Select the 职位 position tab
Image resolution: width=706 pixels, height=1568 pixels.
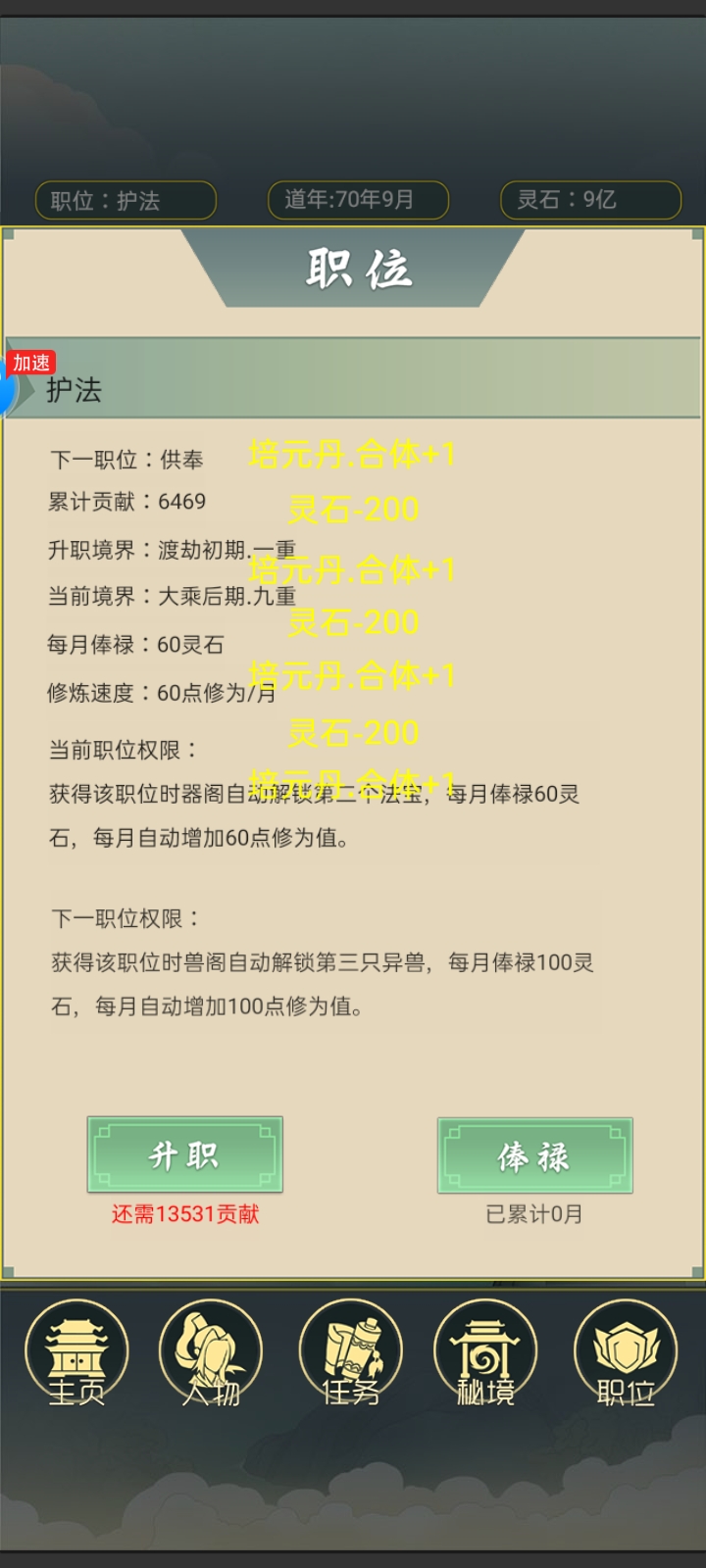(x=626, y=1353)
